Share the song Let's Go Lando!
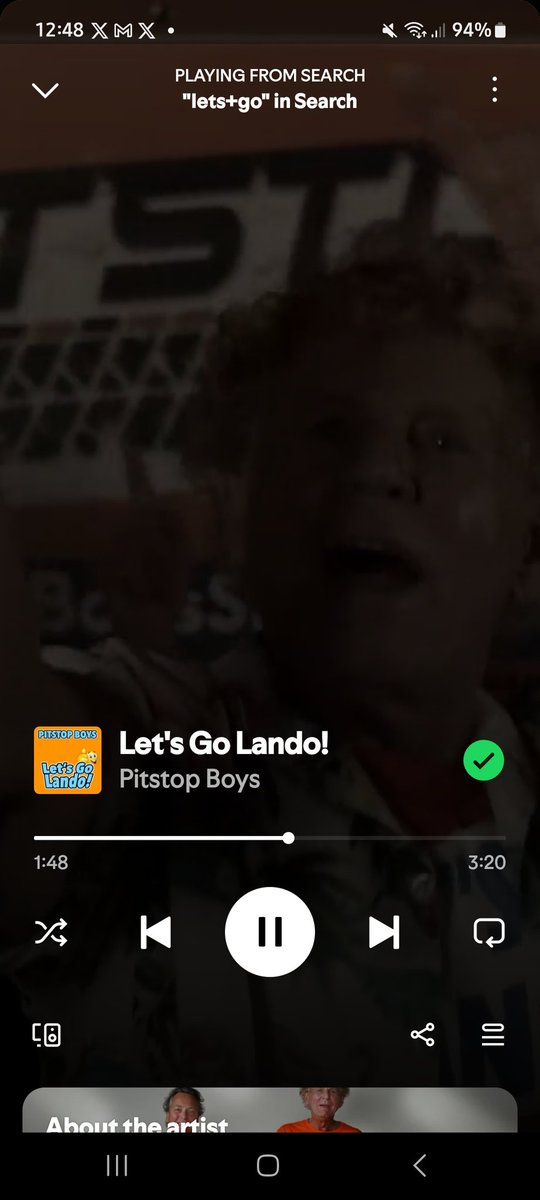This screenshot has height=1200, width=540. 423,1034
